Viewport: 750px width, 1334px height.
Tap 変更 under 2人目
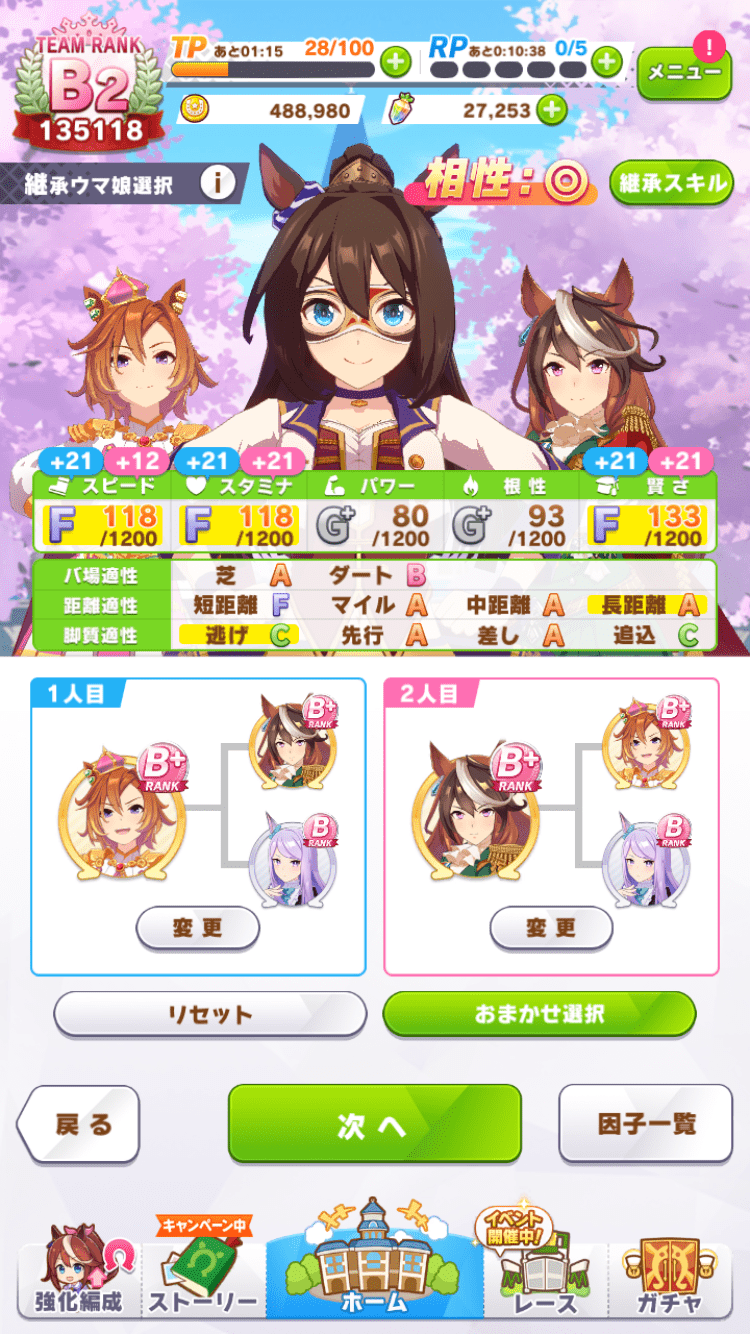551,928
